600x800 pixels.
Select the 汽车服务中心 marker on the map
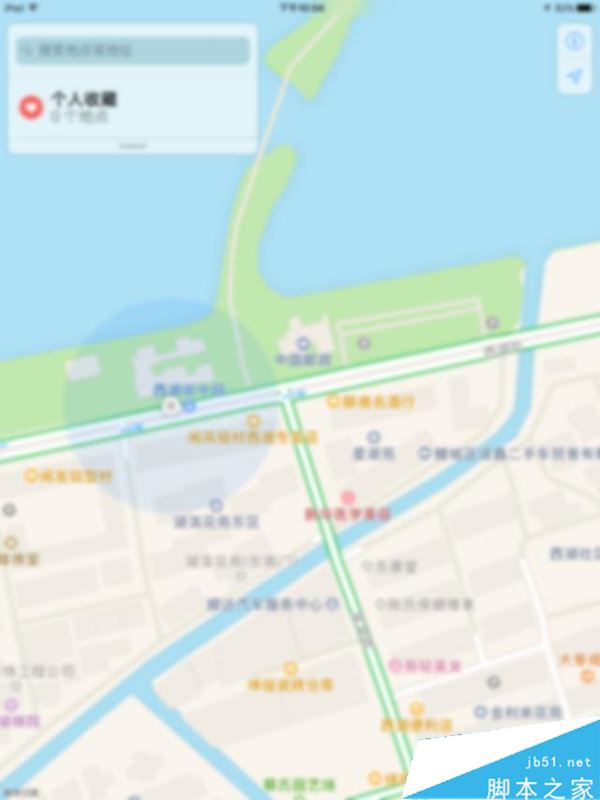click(x=331, y=604)
